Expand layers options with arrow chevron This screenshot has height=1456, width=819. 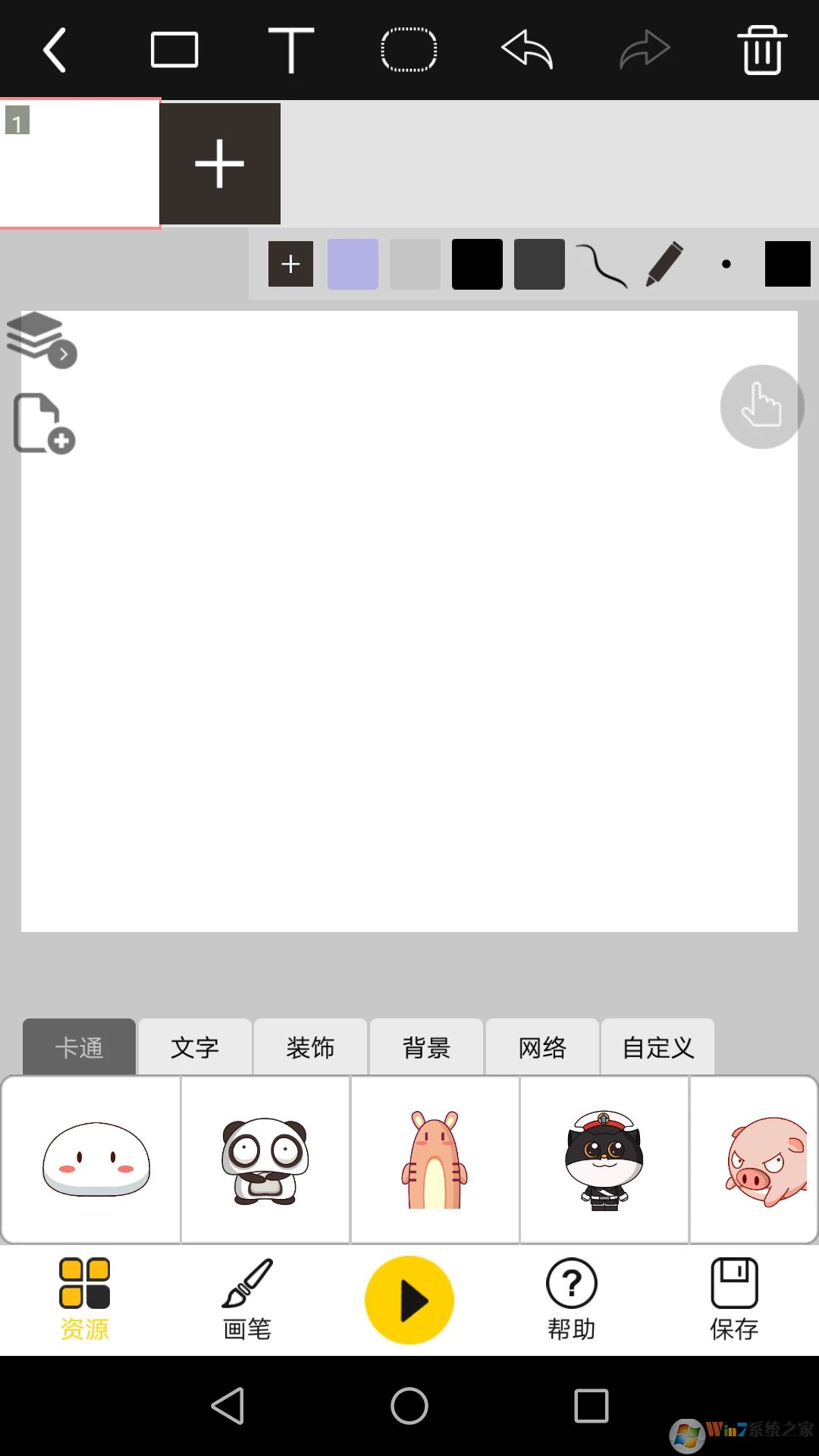63,352
